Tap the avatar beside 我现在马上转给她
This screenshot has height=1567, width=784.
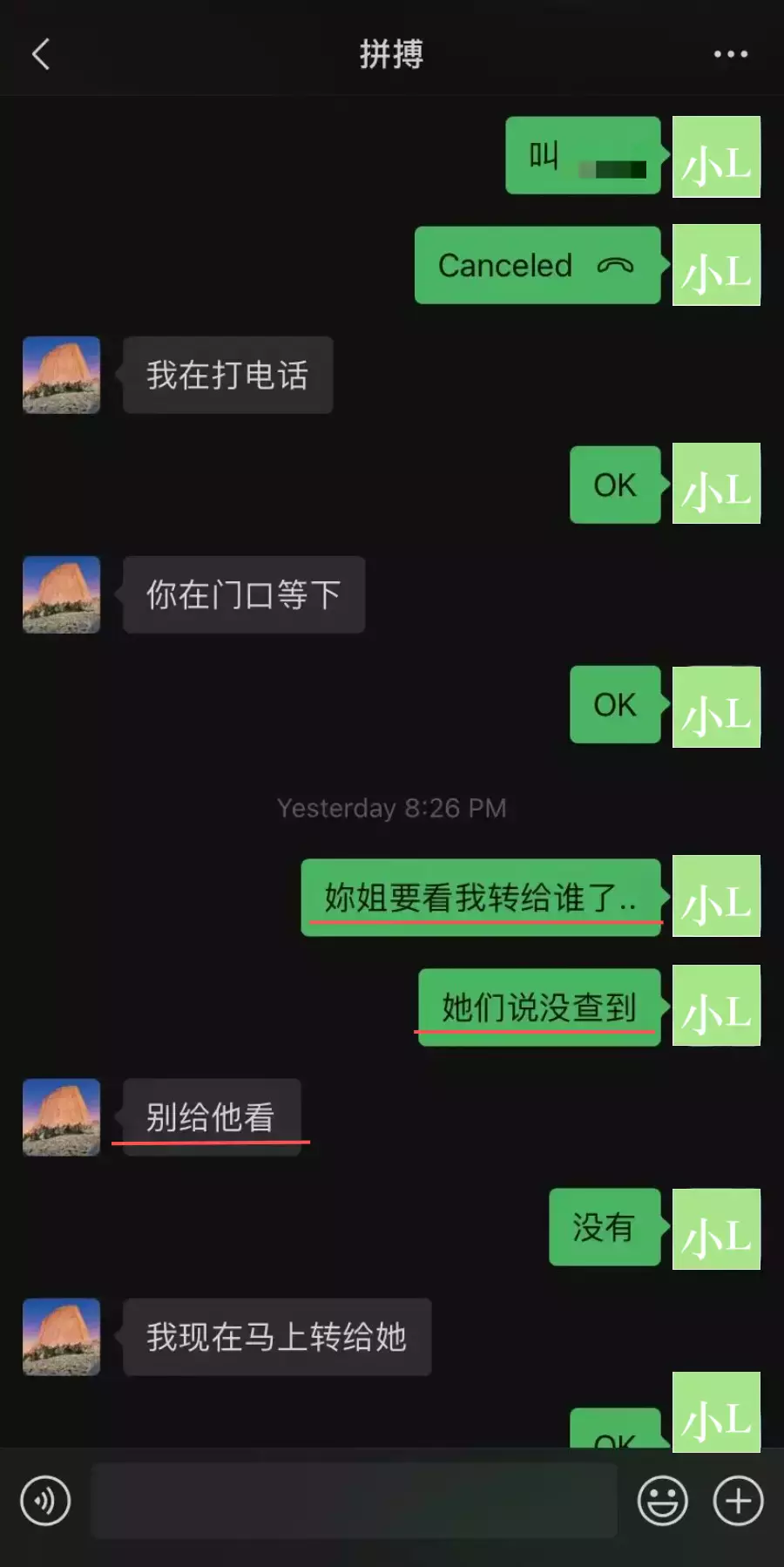tap(61, 1339)
